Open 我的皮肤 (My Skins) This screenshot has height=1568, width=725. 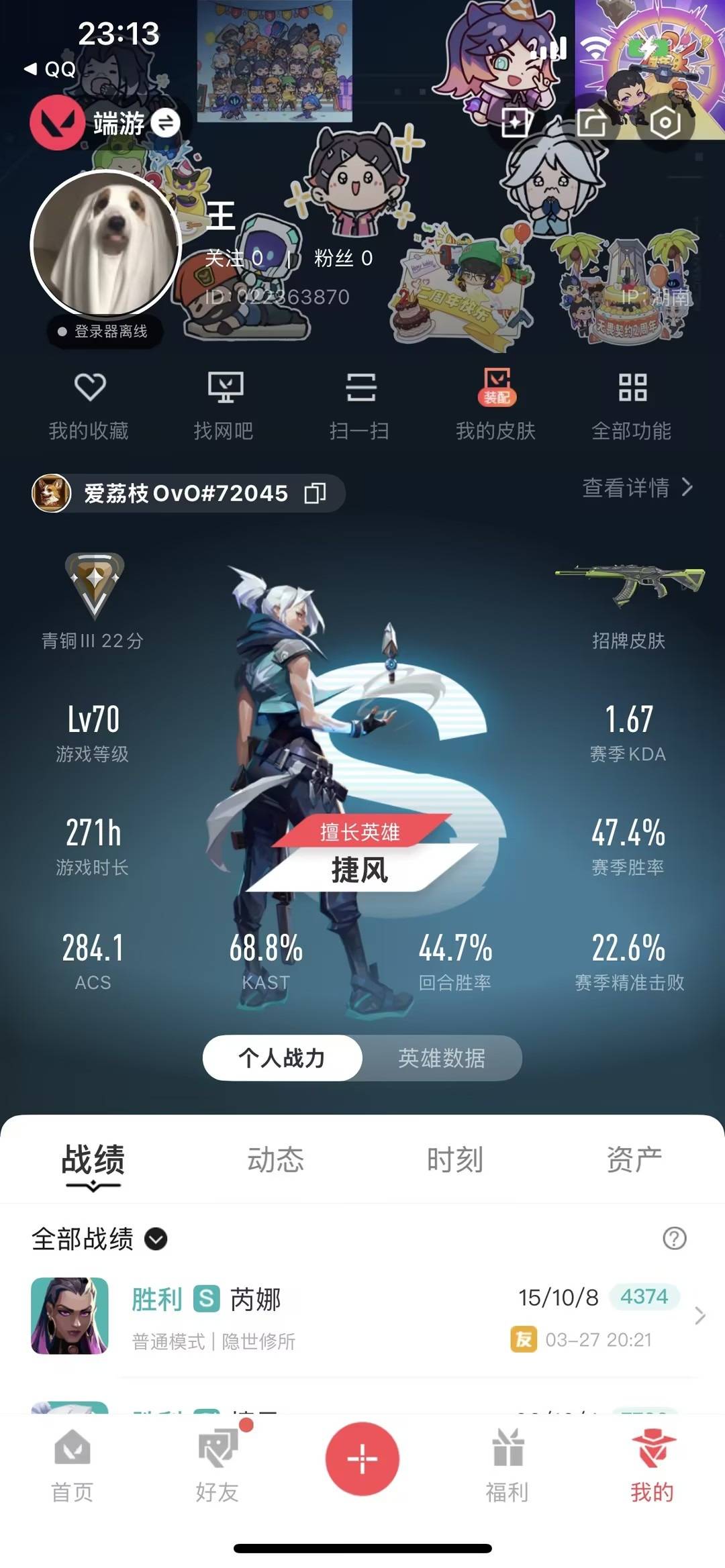tap(497, 403)
